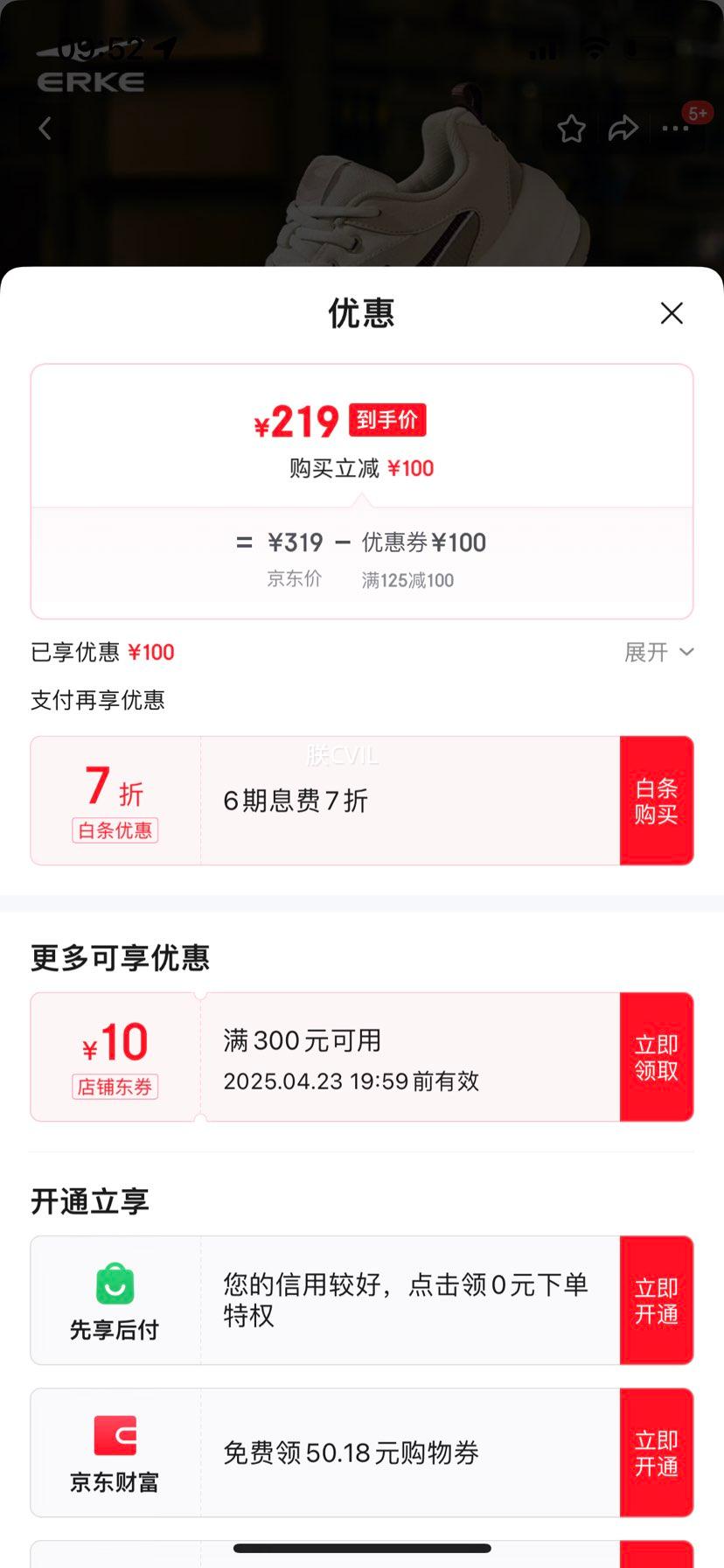The image size is (724, 1568).
Task: Claim the ¥10 店铺东券 coupon
Action: [x=657, y=1057]
